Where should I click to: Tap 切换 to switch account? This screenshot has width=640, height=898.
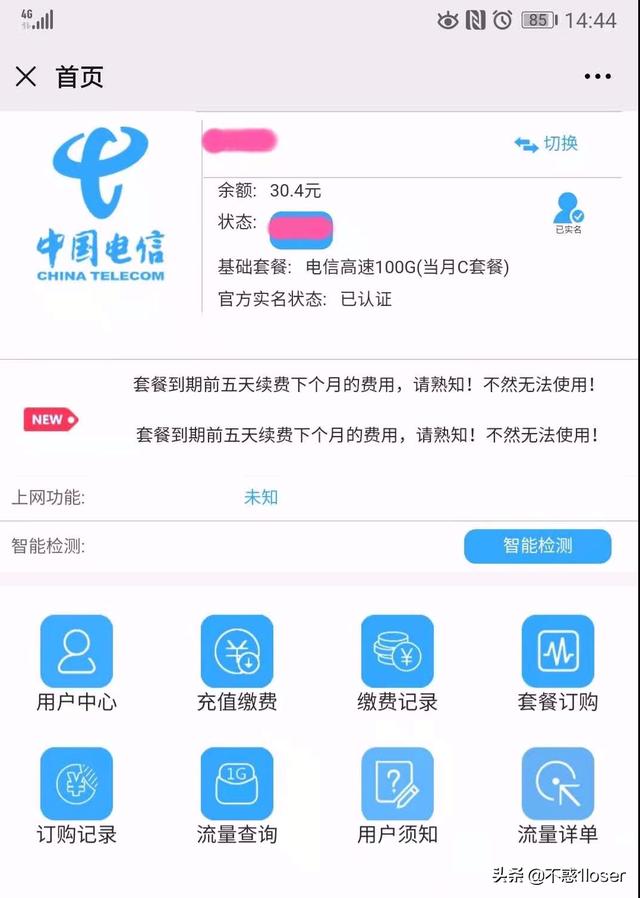tap(546, 144)
